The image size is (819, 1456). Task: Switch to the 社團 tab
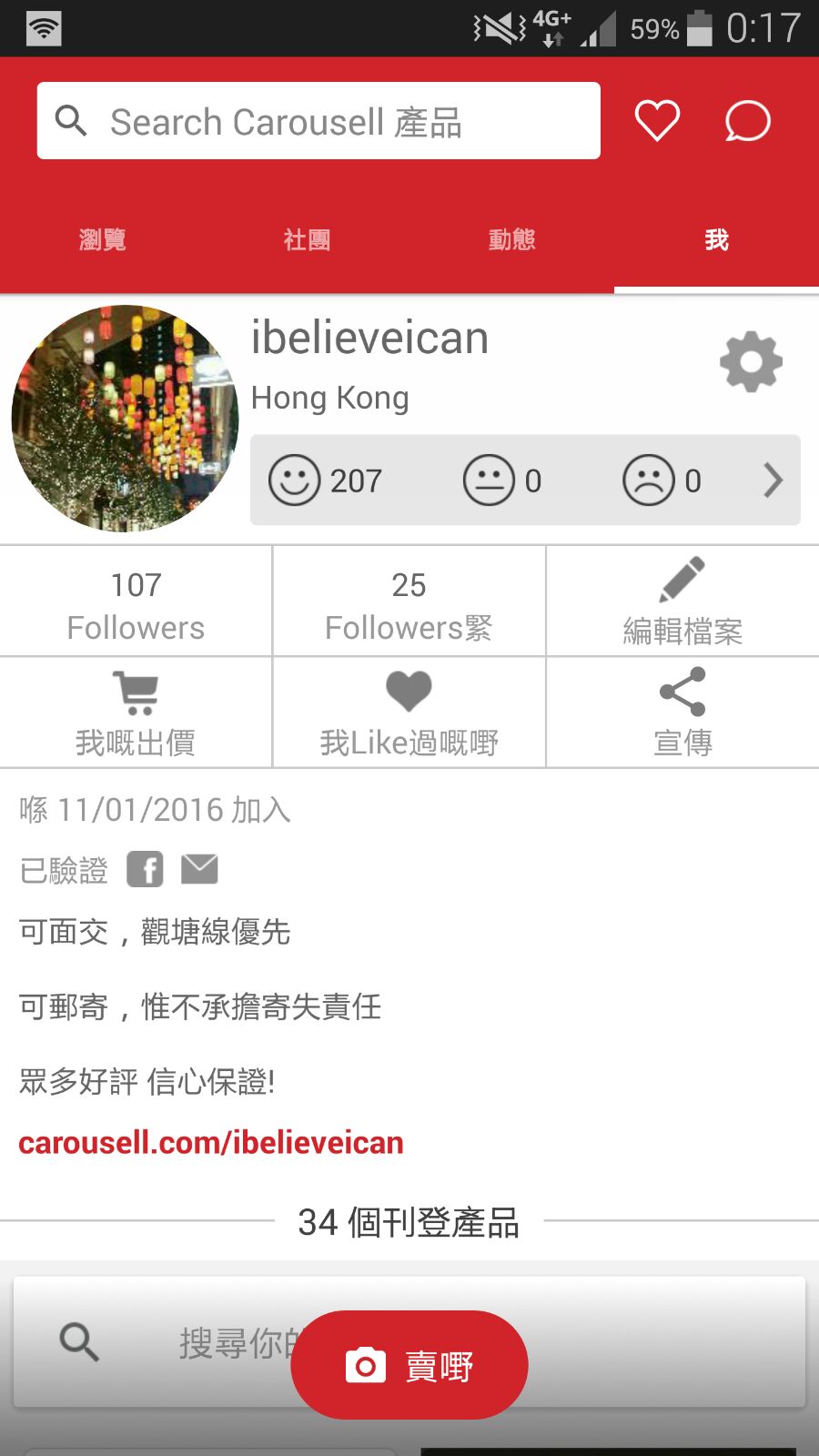[x=307, y=240]
